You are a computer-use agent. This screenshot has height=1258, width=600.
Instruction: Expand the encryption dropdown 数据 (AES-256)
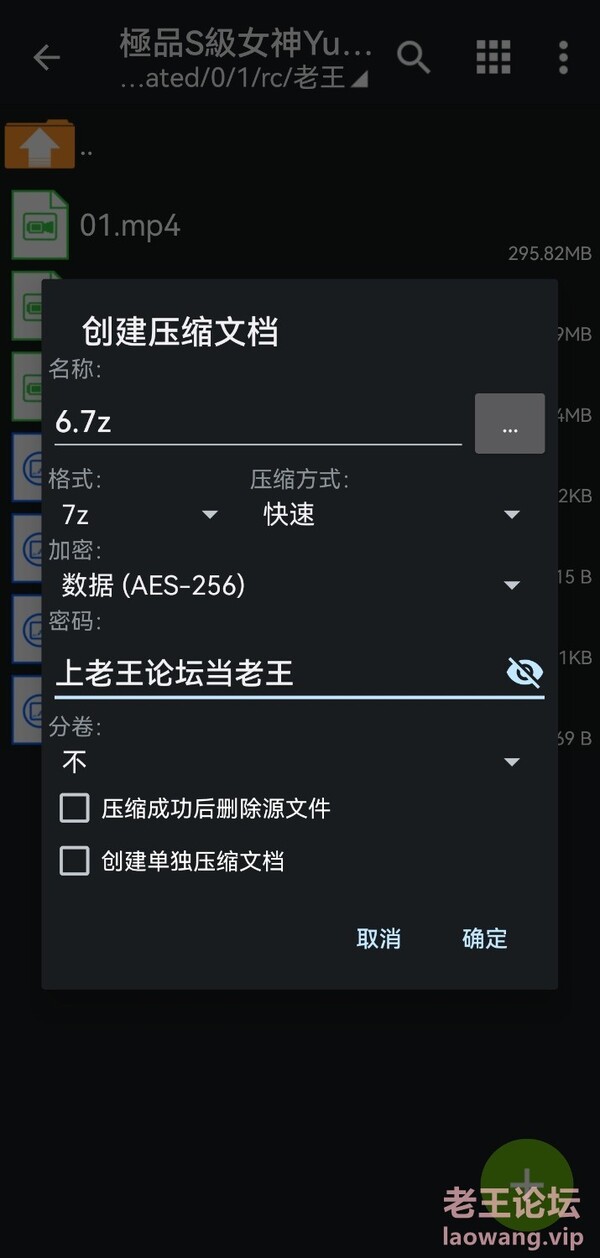pyautogui.click(x=290, y=585)
